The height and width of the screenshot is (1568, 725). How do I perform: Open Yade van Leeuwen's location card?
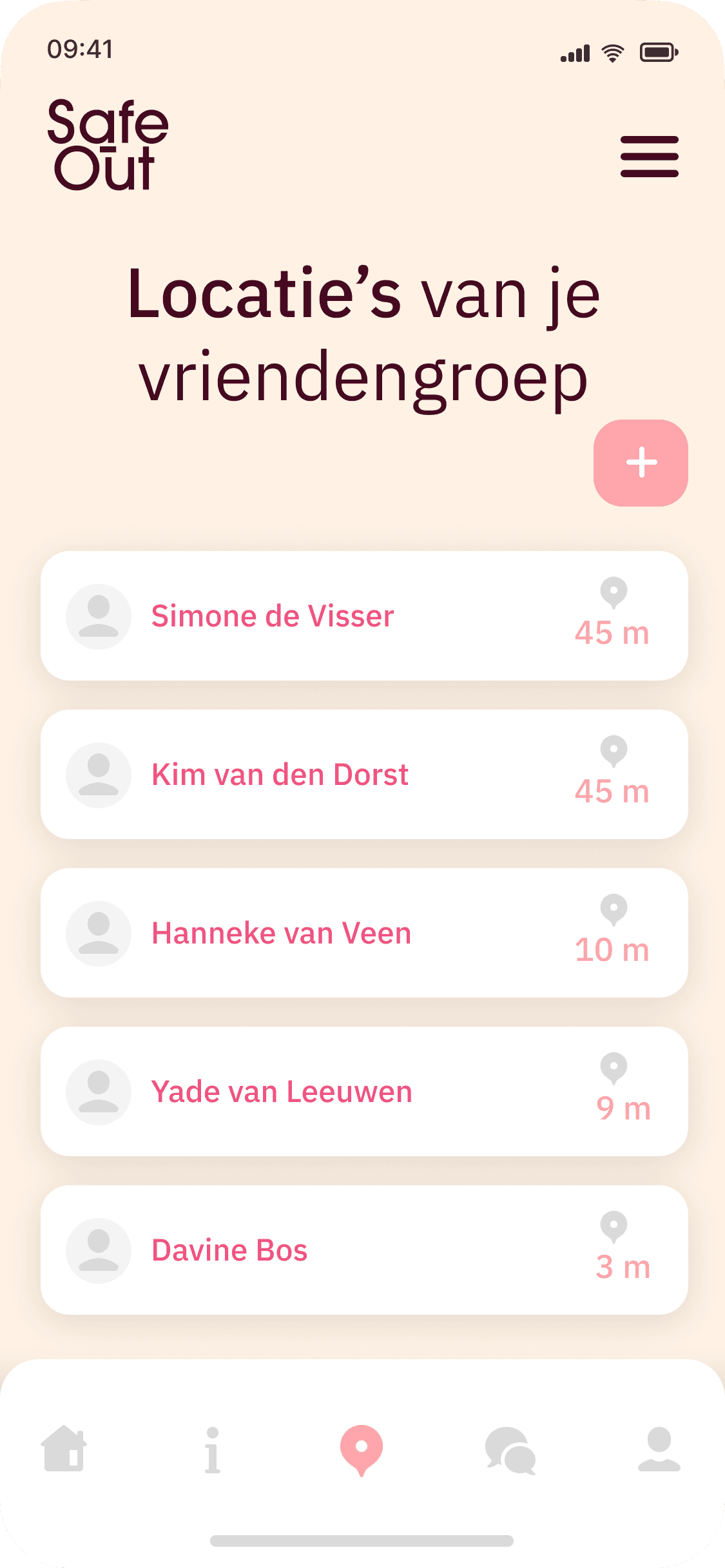coord(364,1092)
